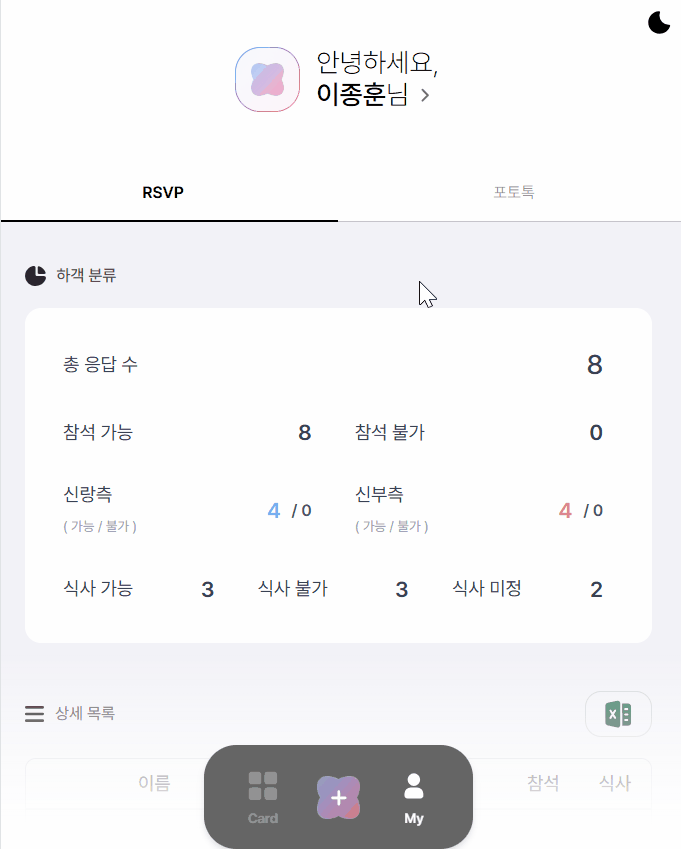Open the 이종훈님 profile chevron
681x849 pixels.
[x=426, y=96]
